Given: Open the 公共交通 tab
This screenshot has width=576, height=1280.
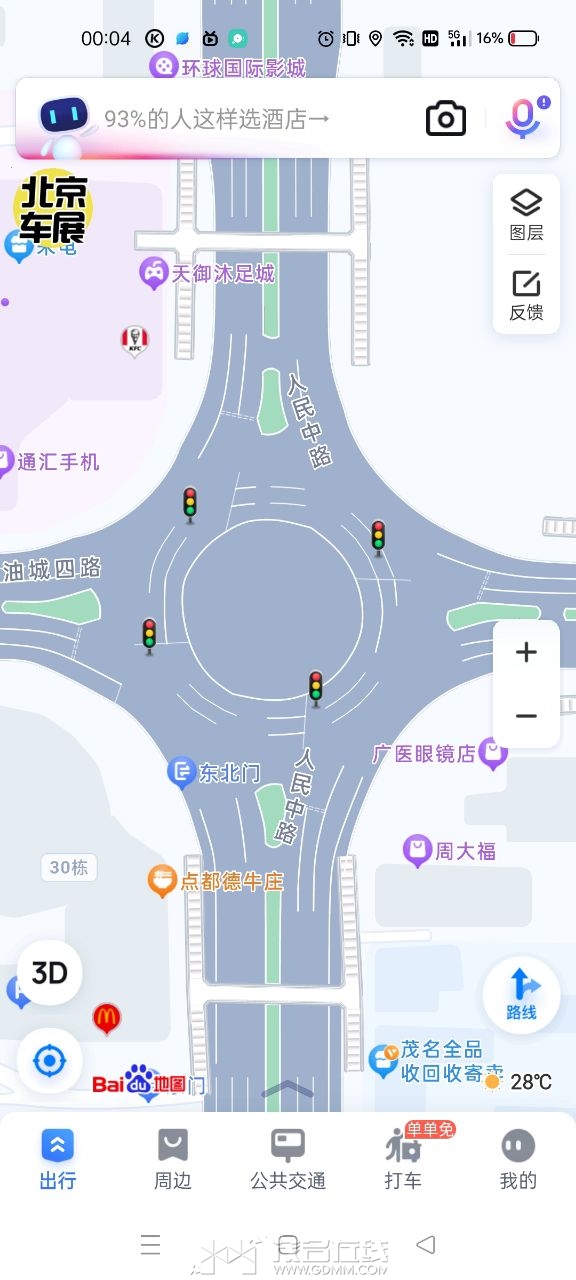Looking at the screenshot, I should point(288,1160).
